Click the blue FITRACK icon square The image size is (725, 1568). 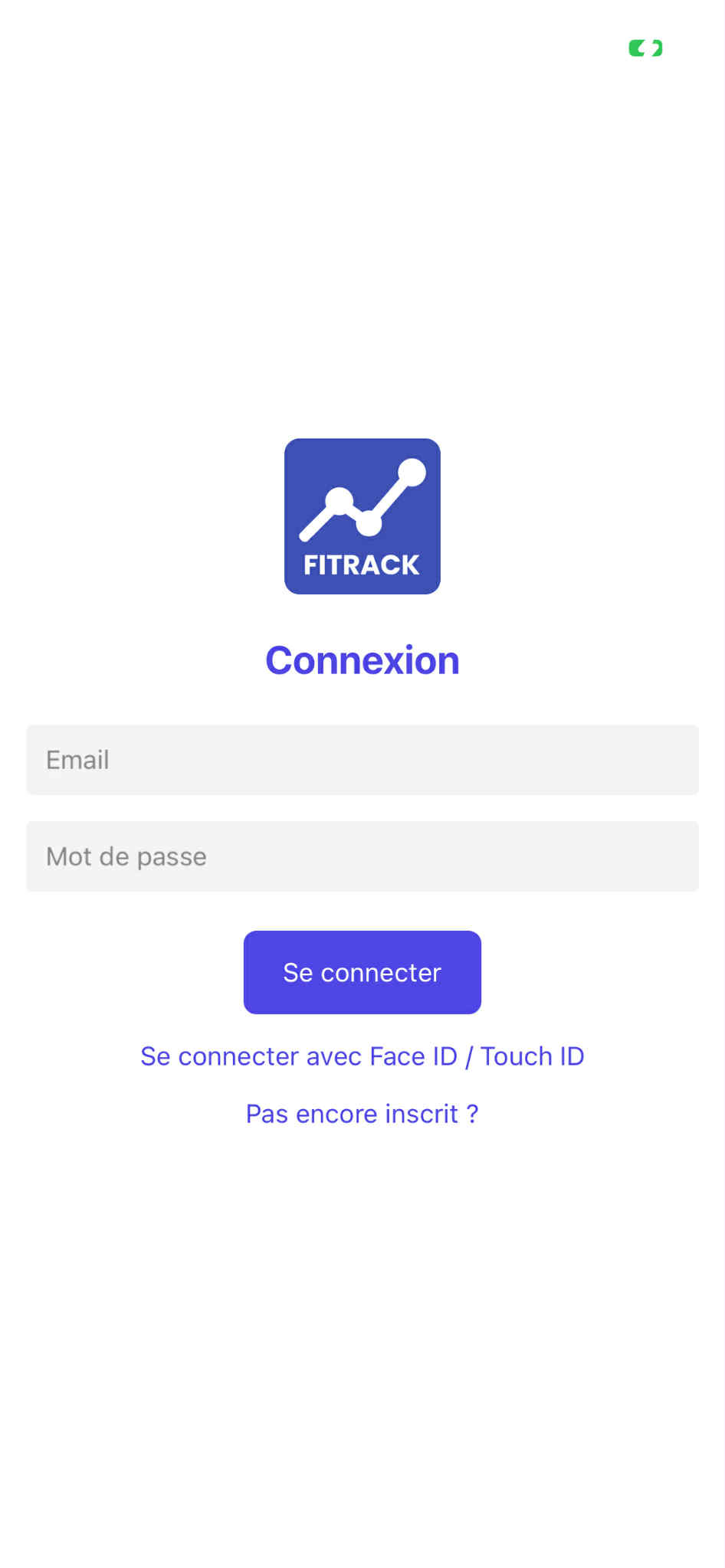pos(362,516)
